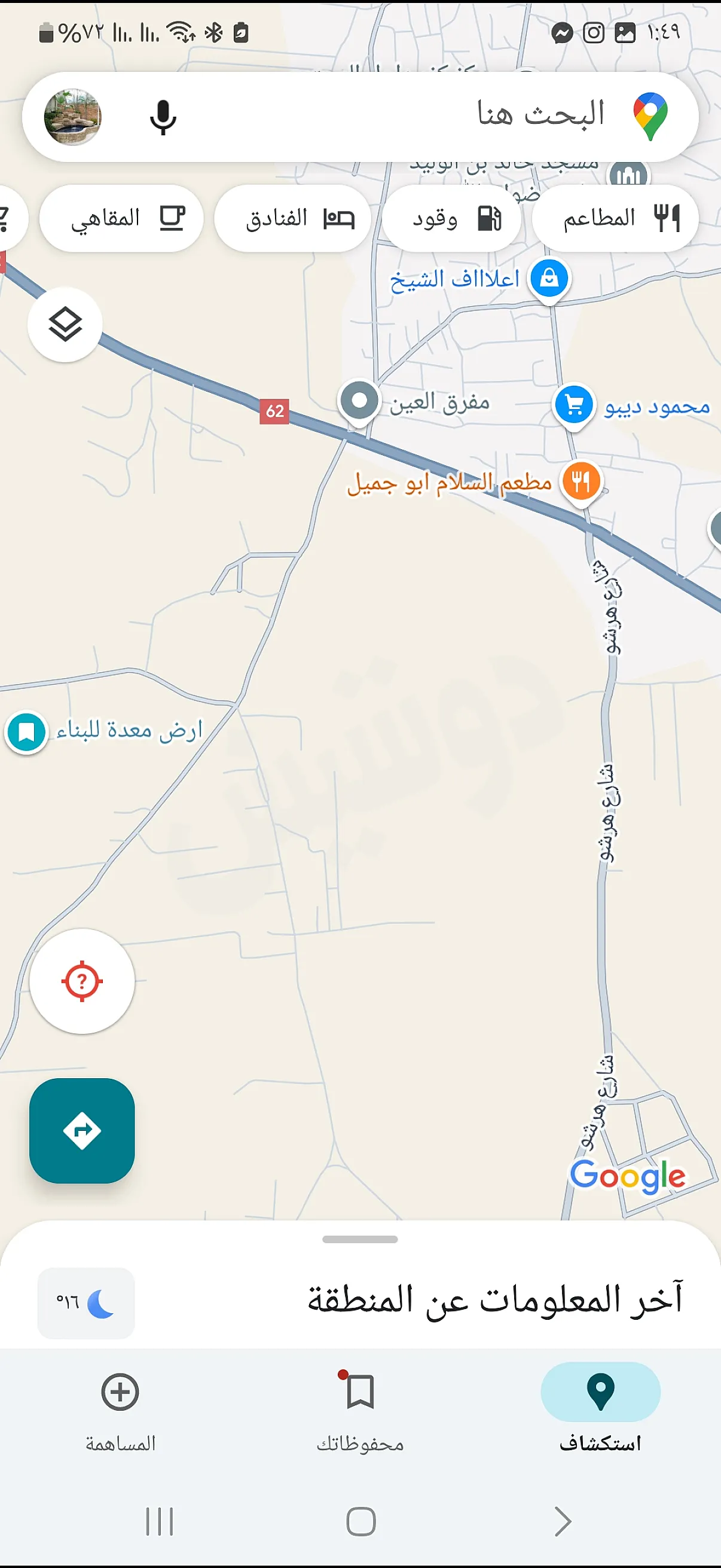The height and width of the screenshot is (1568, 721).
Task: Select the المقاهي cafes chip
Action: pos(122,218)
